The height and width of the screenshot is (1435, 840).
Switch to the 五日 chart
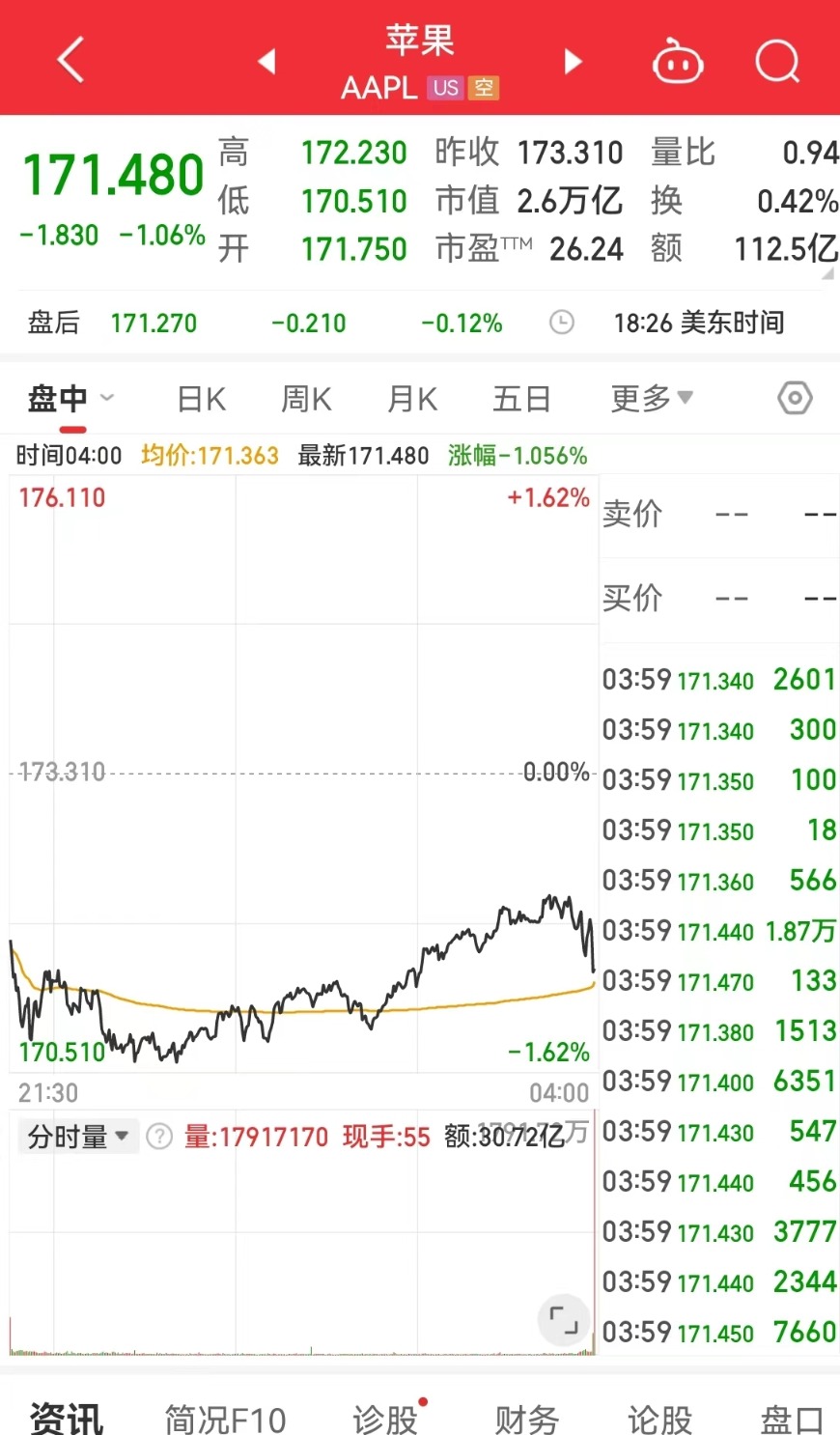point(521,399)
